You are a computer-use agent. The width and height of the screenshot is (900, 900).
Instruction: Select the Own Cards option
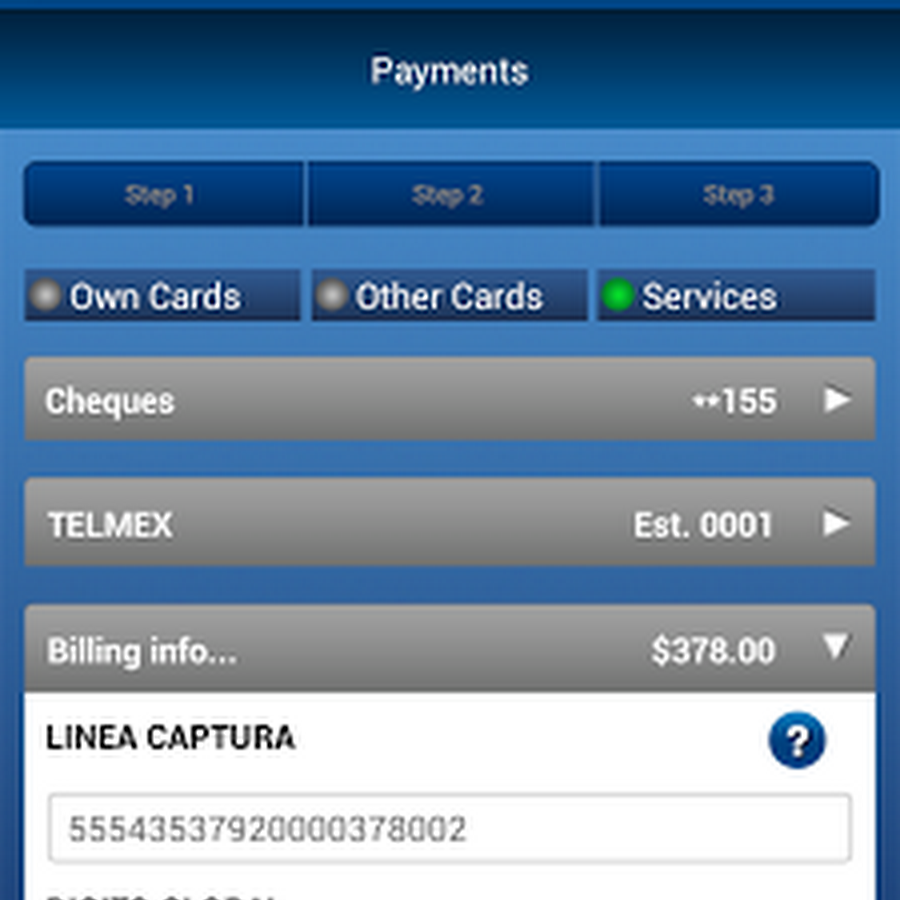(162, 296)
